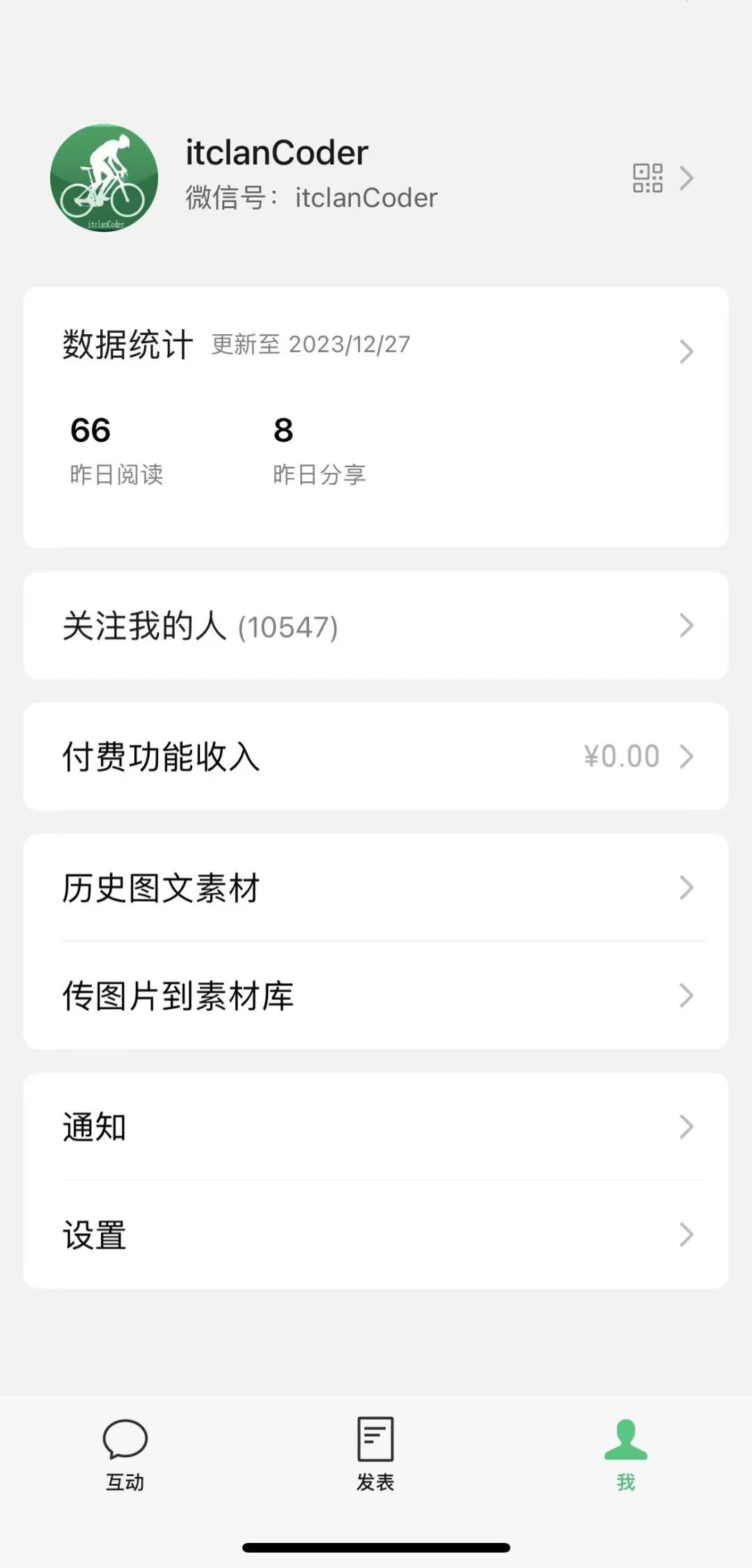Go to 设置 settings
This screenshot has width=752, height=1568.
click(376, 1234)
